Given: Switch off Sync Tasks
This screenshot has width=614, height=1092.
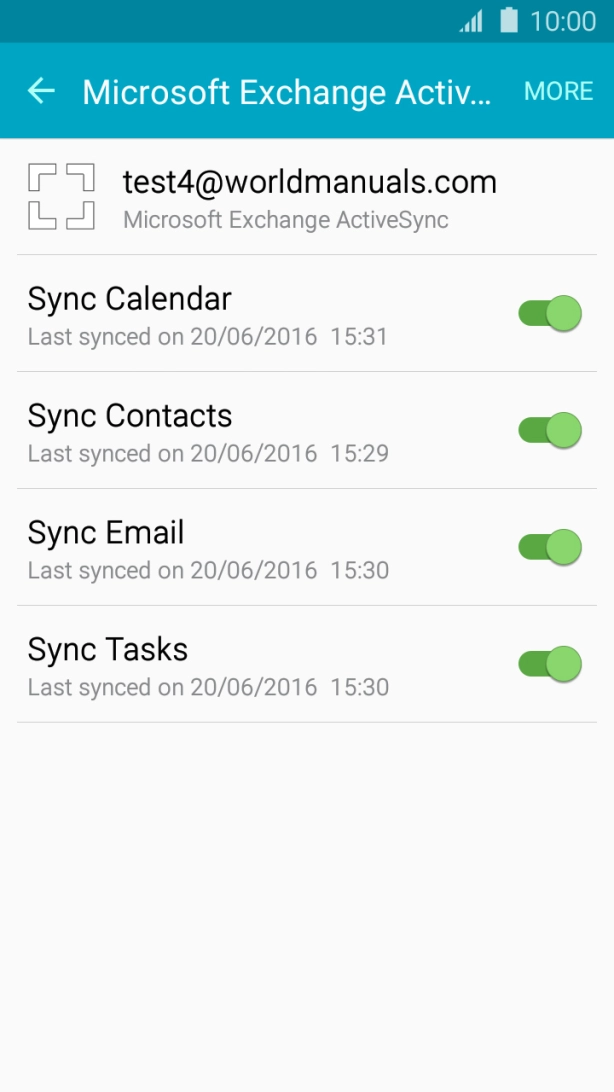Looking at the screenshot, I should click(549, 664).
